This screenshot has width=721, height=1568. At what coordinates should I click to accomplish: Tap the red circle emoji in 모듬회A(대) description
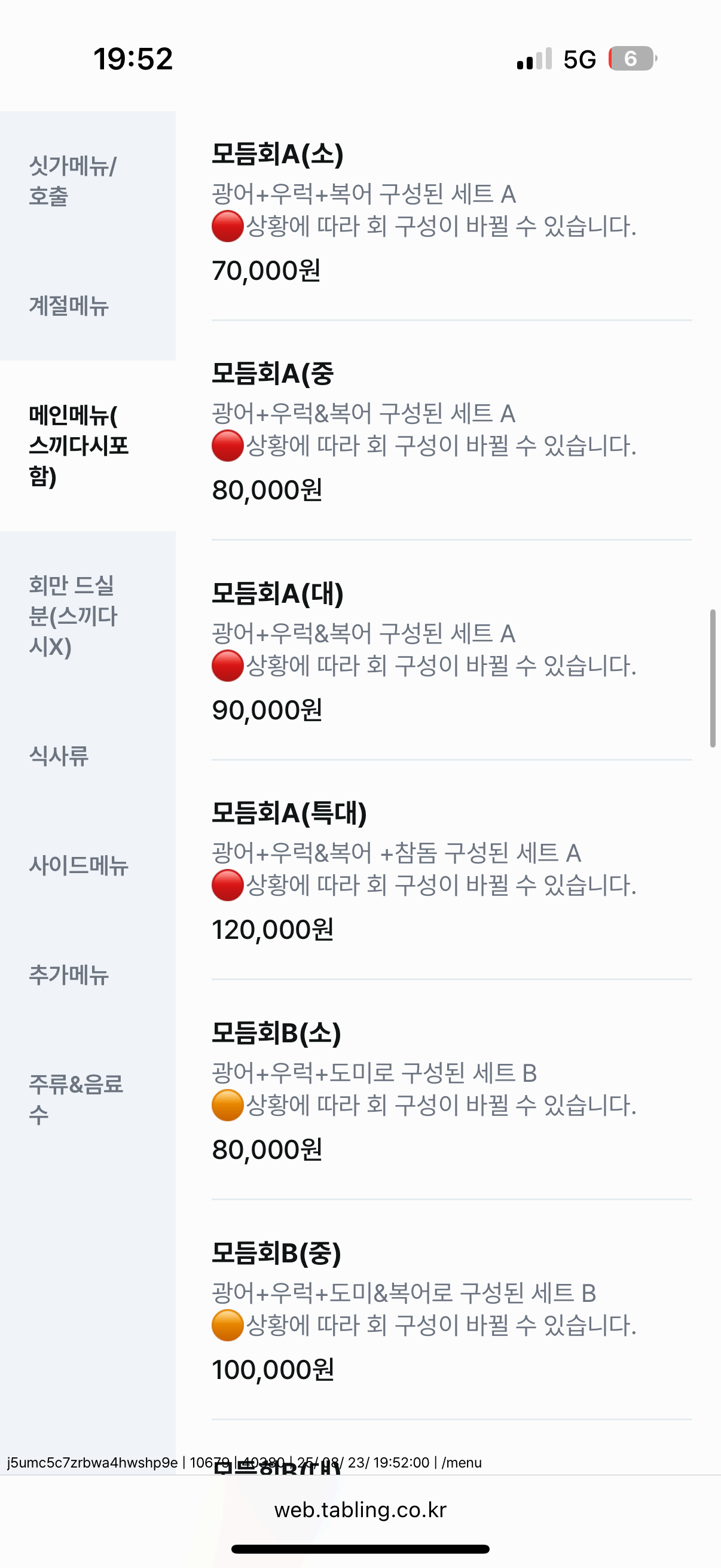pos(228,666)
